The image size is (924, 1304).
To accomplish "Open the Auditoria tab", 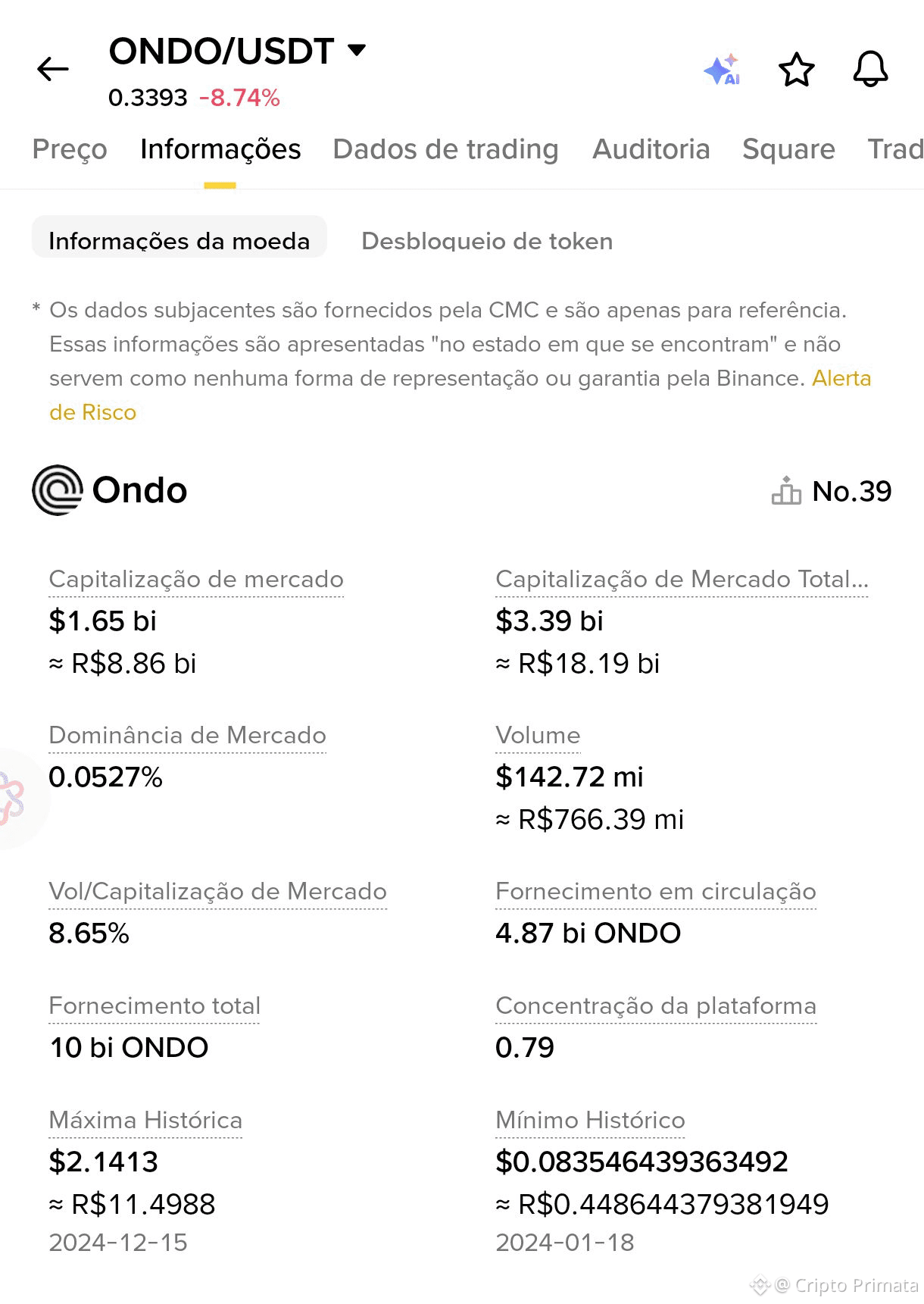I will [651, 149].
